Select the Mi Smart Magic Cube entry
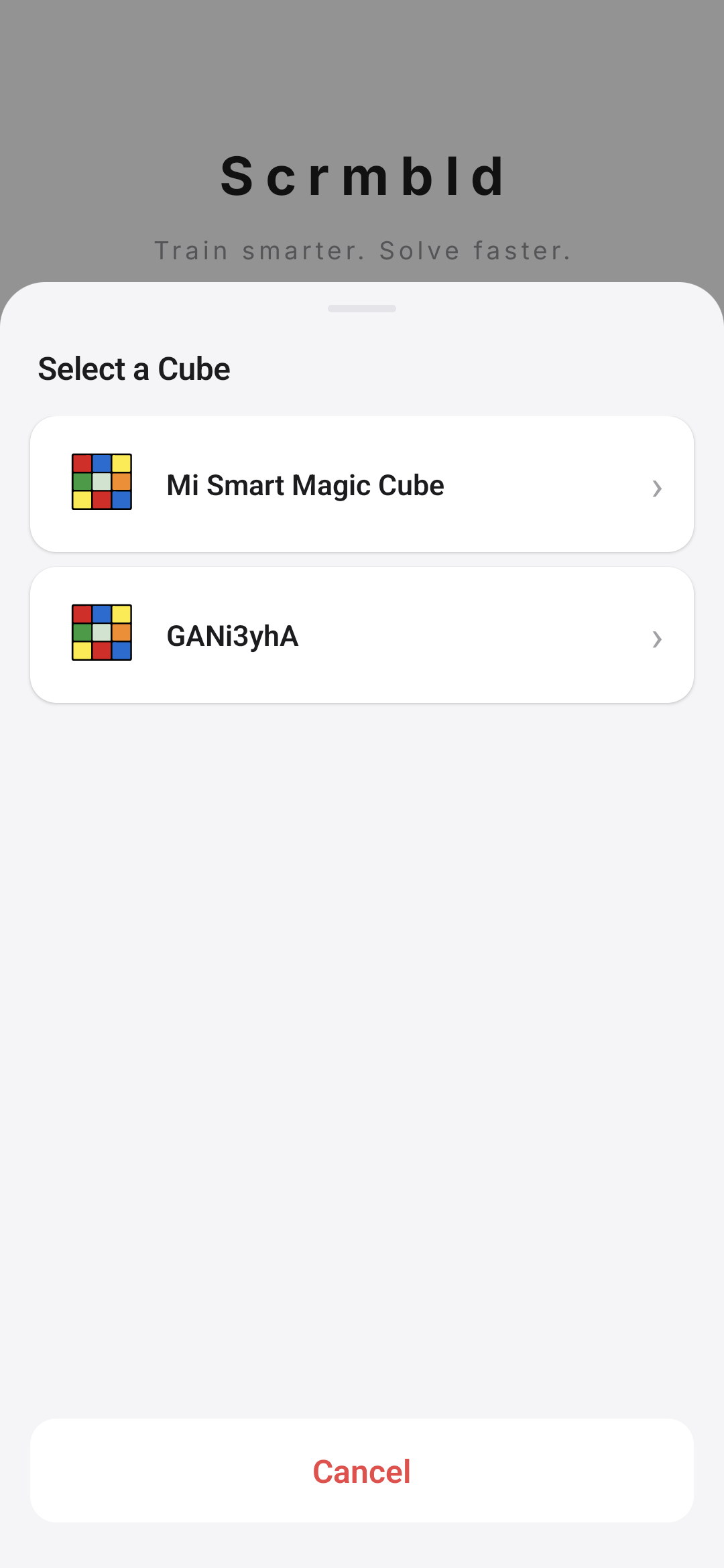The height and width of the screenshot is (1568, 724). [x=362, y=483]
